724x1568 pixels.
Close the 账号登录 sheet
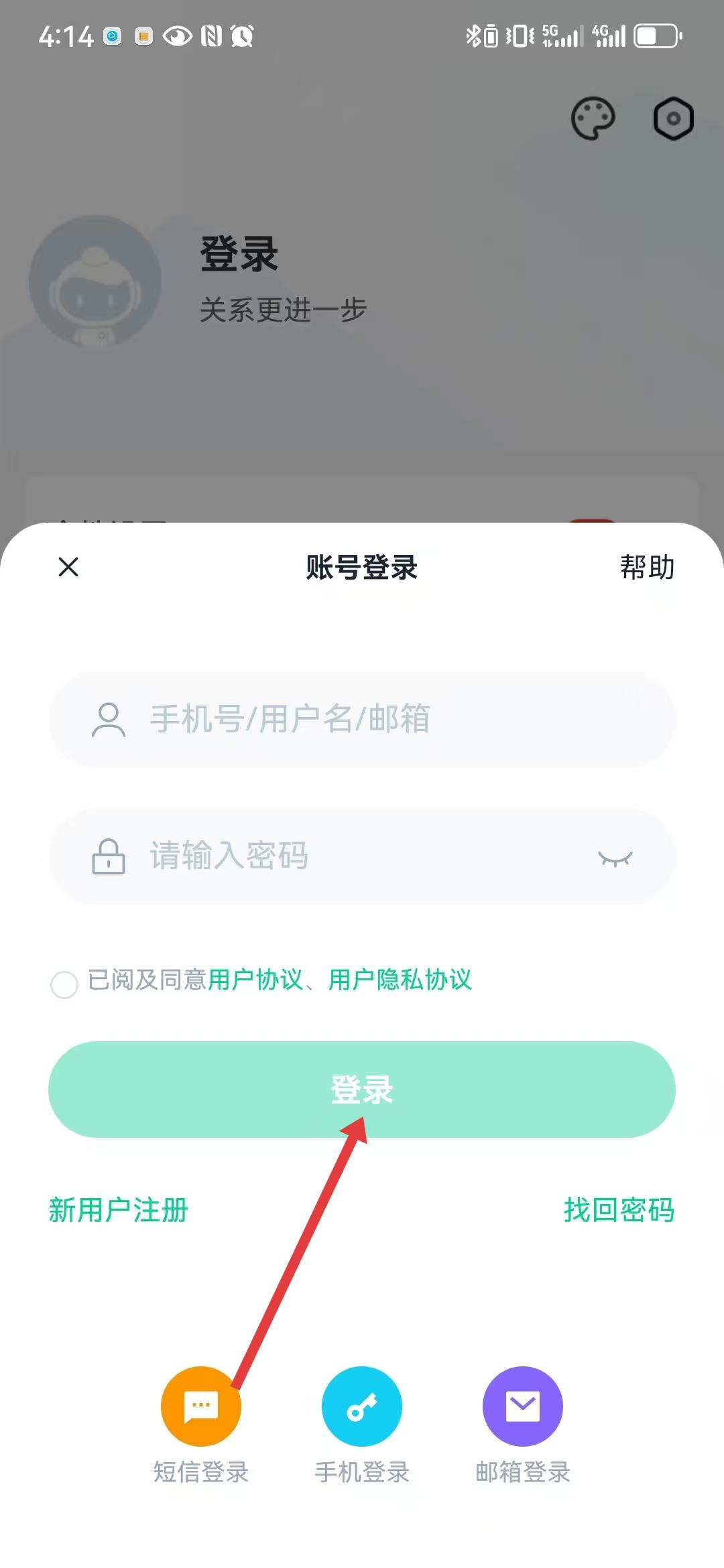click(68, 567)
